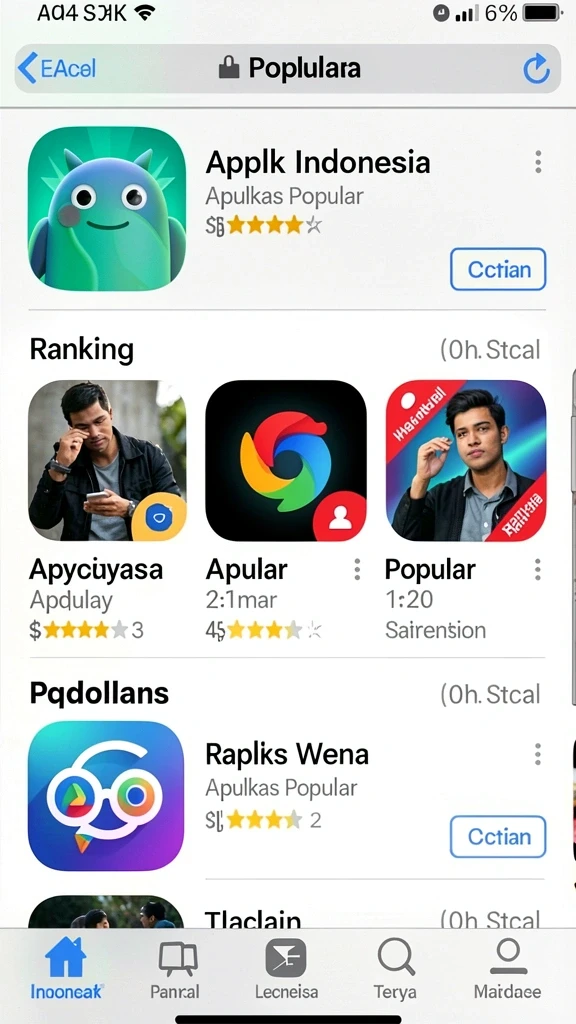Switch to the Maidaee profile tab

coord(507,968)
